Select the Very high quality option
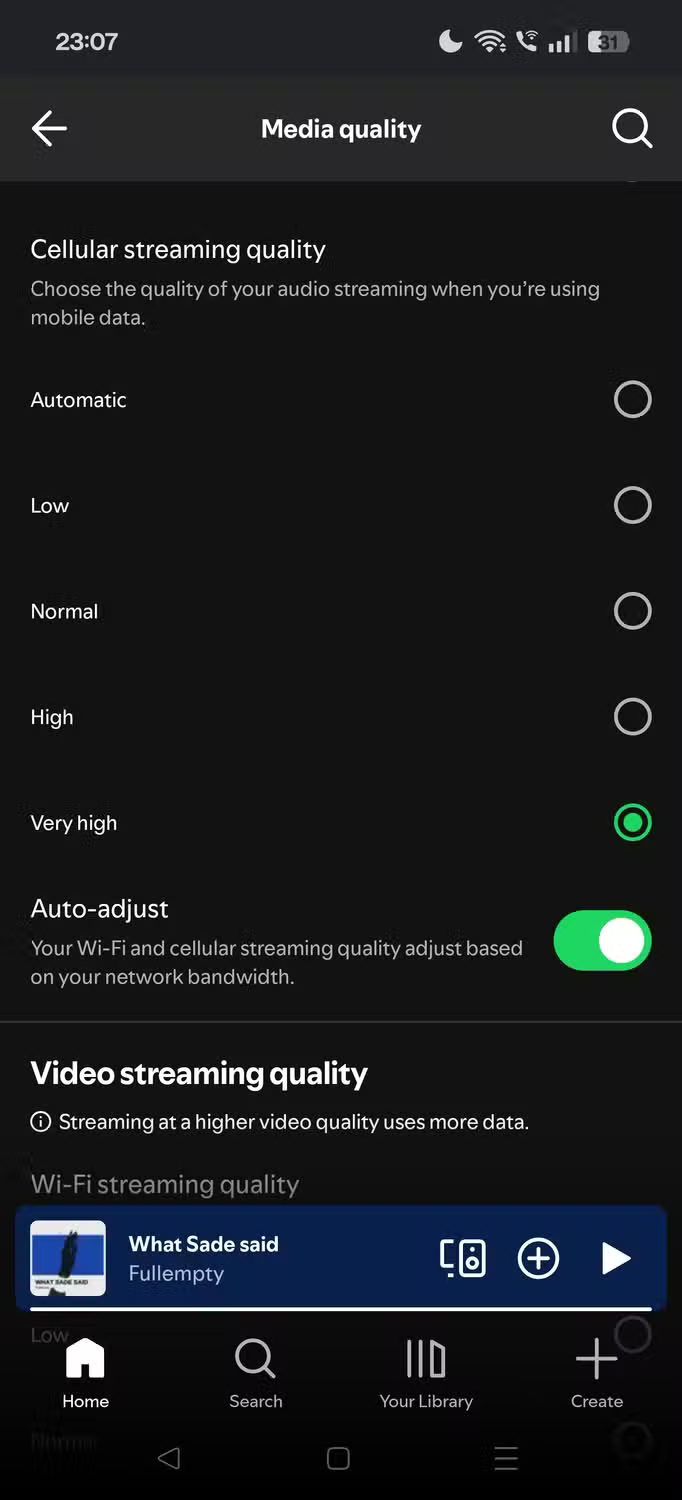The width and height of the screenshot is (682, 1500). (632, 823)
